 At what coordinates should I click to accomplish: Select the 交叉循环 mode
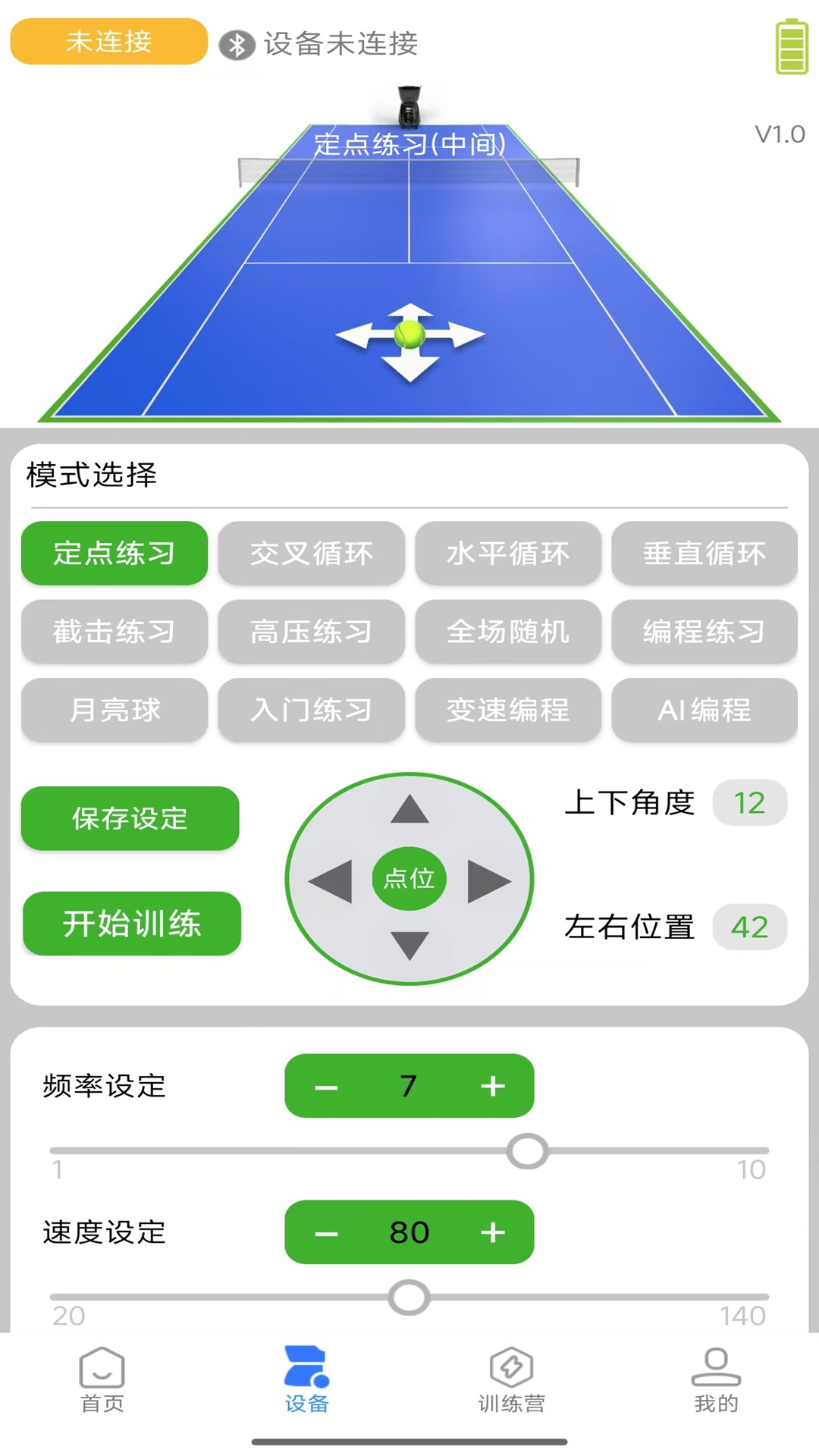tap(310, 554)
